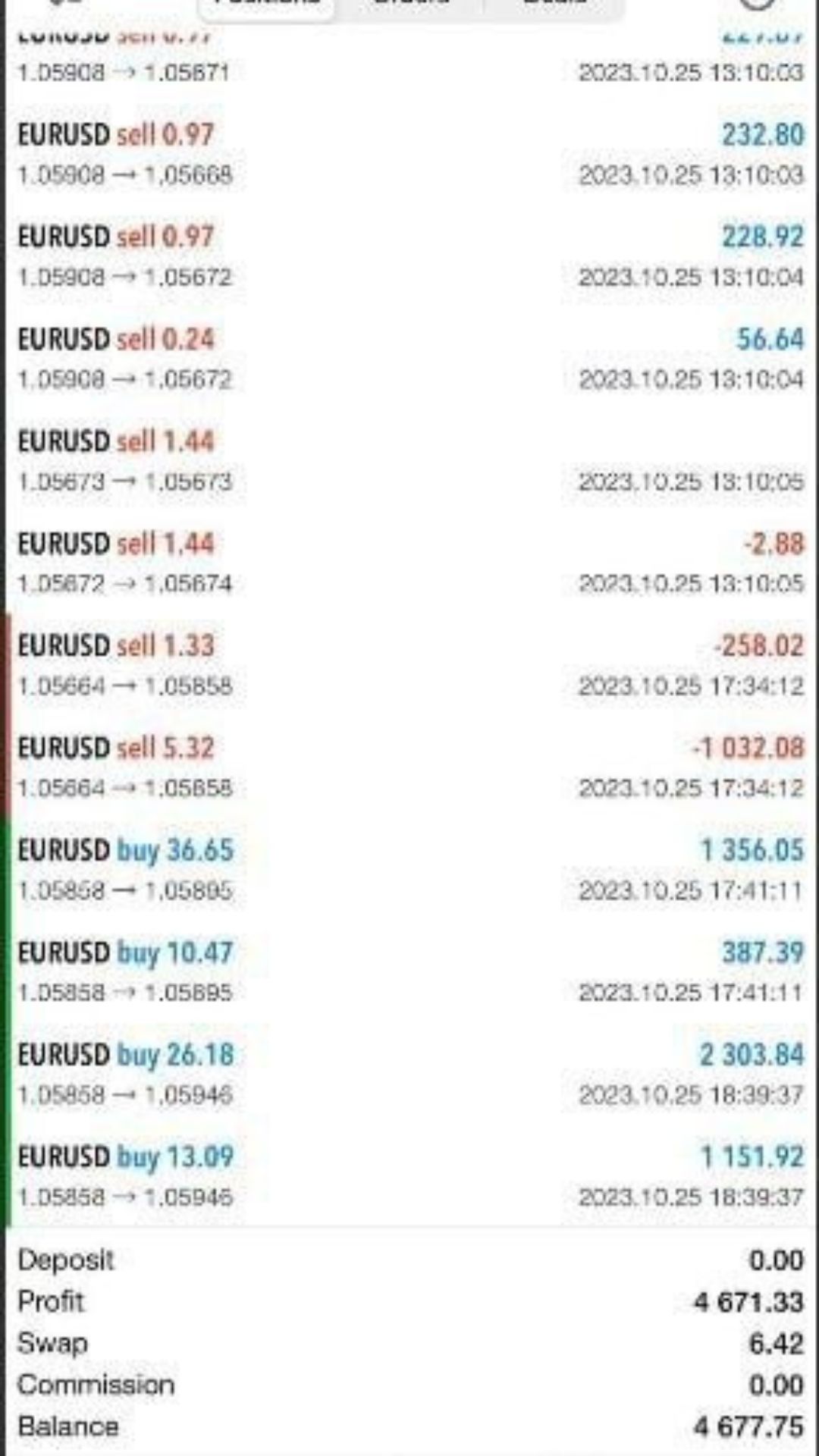Open the EURUSD buy 10.47 trade
The image size is (819, 1456).
click(409, 973)
